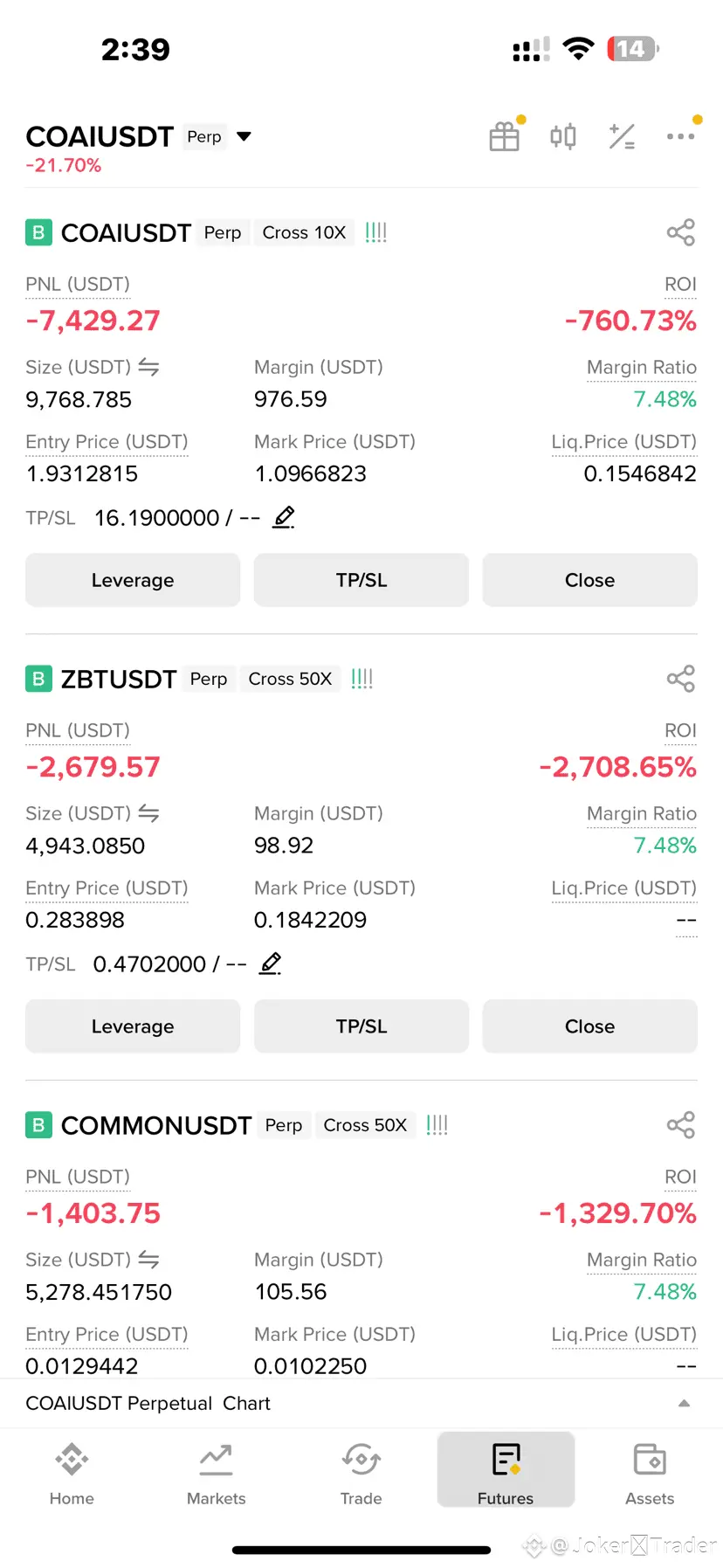
Task: Open the candlestick chart icon
Action: (x=563, y=136)
